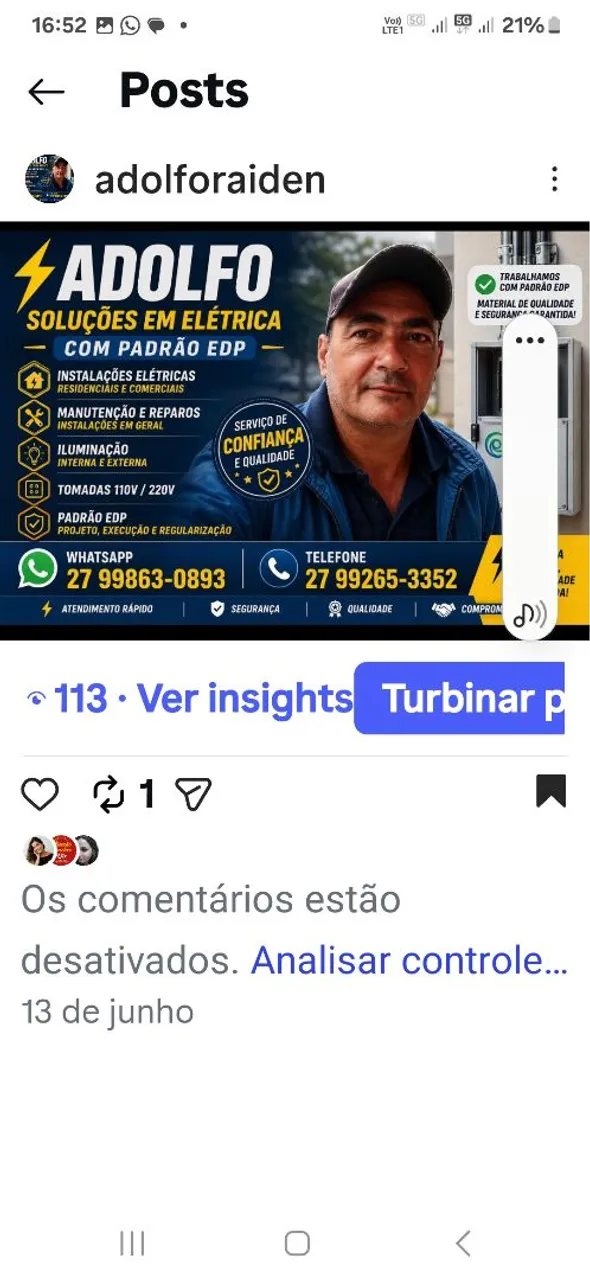Go back using the top arrow

coord(46,92)
